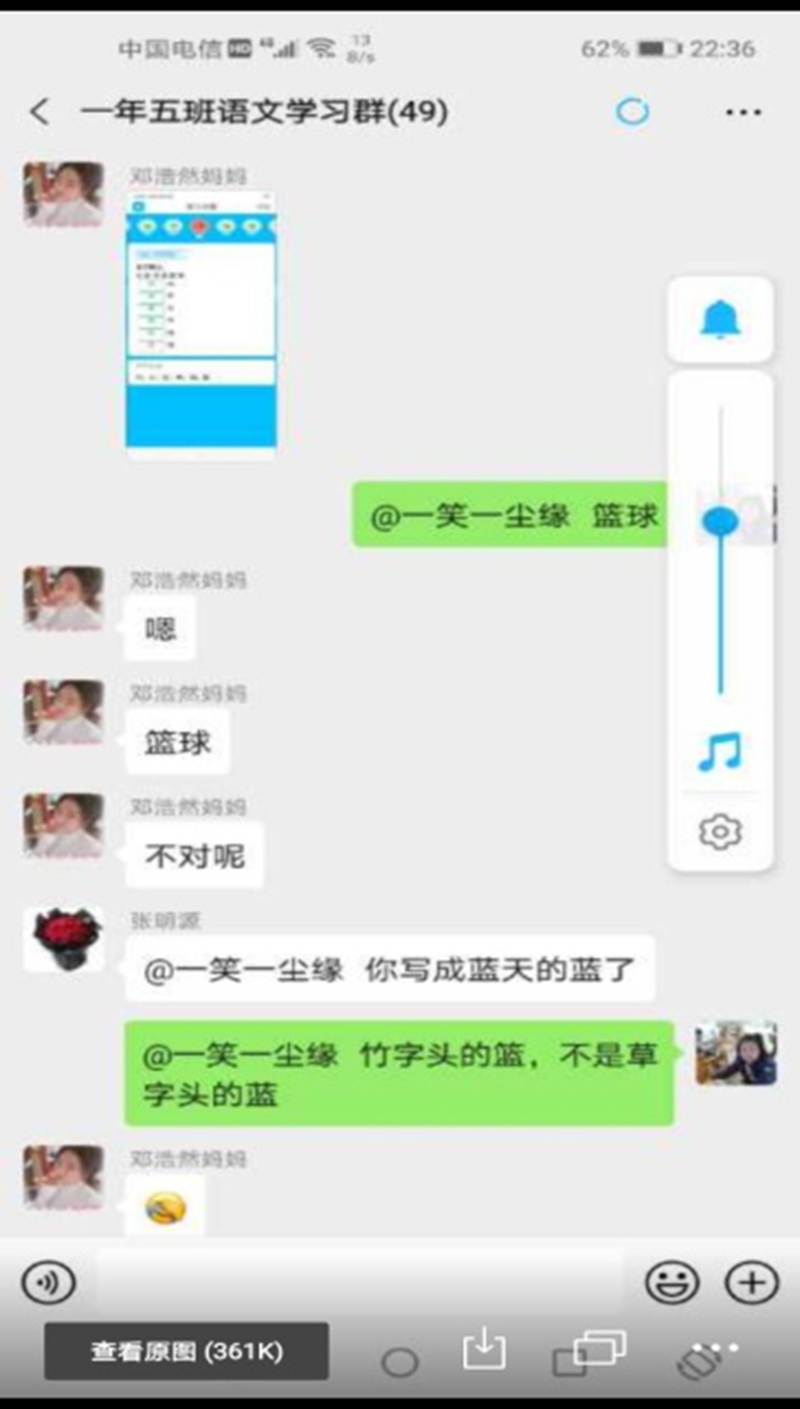The width and height of the screenshot is (800, 1409).
Task: Tap 查看原图 to load the original image
Action: click(186, 1352)
